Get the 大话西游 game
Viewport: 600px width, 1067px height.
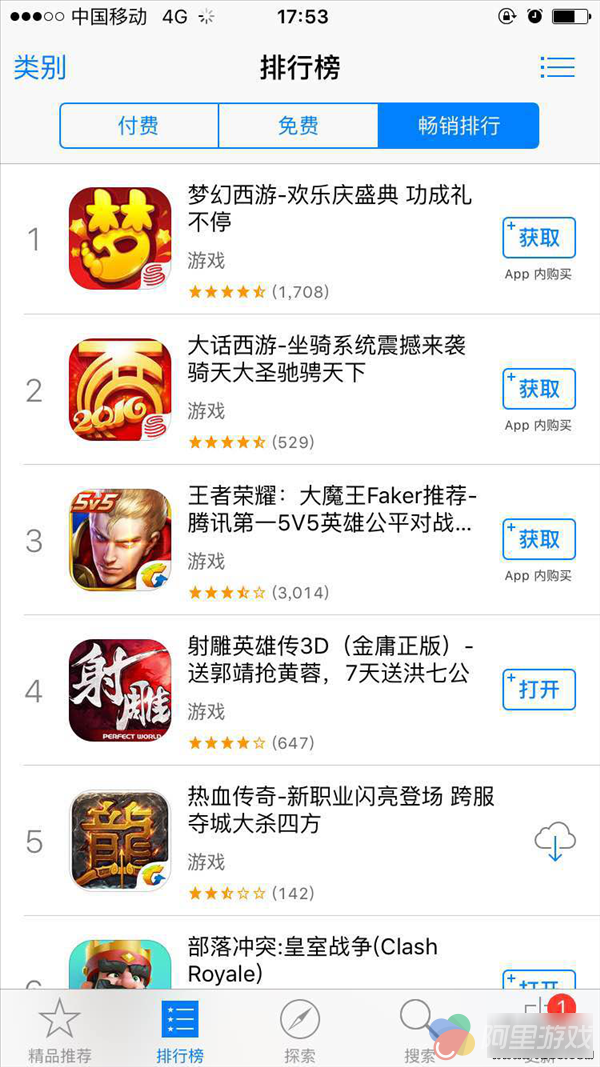539,388
